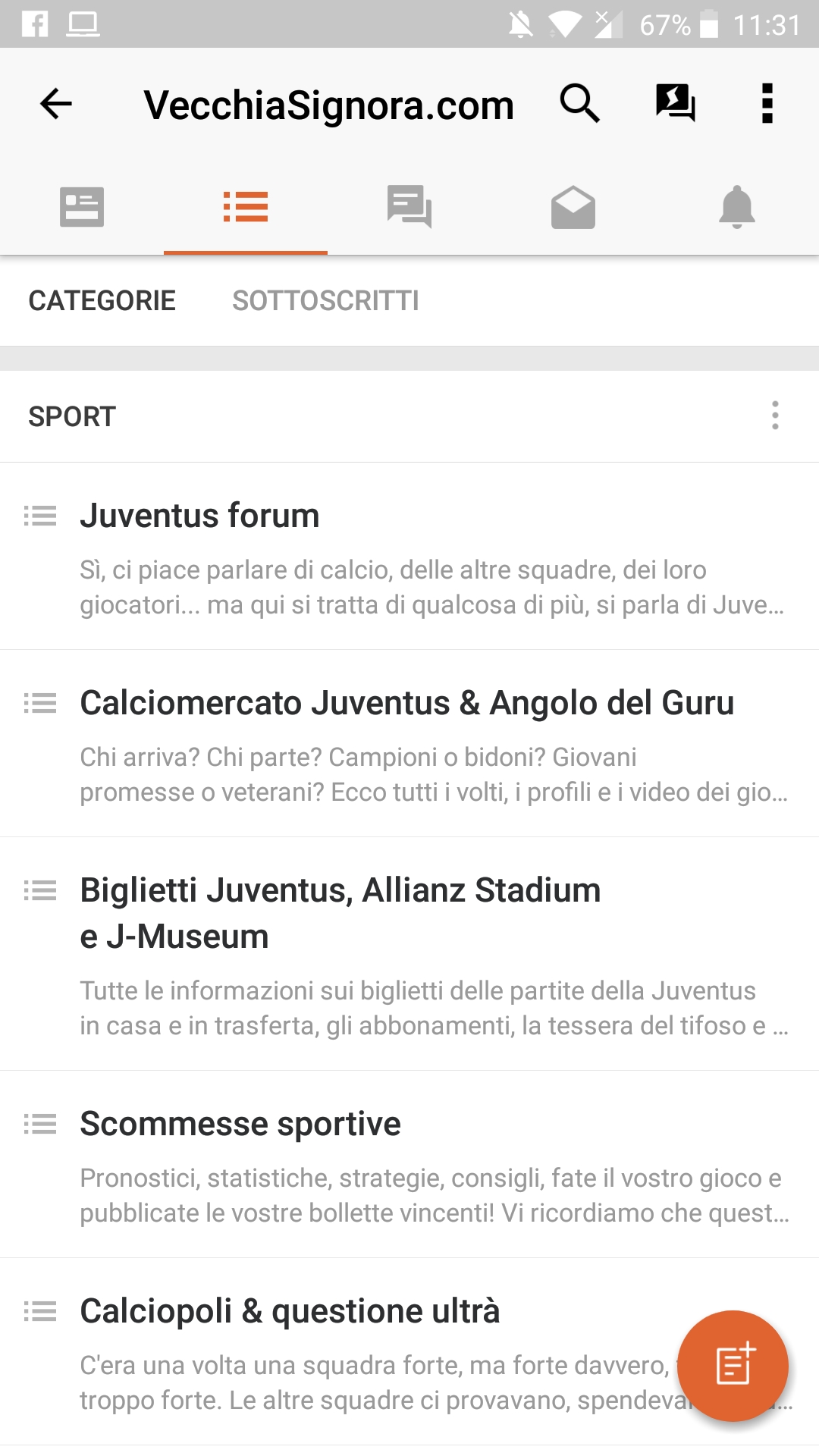Open the messages inbox tab
Screen dimensions: 819x1456
pyautogui.click(x=573, y=207)
